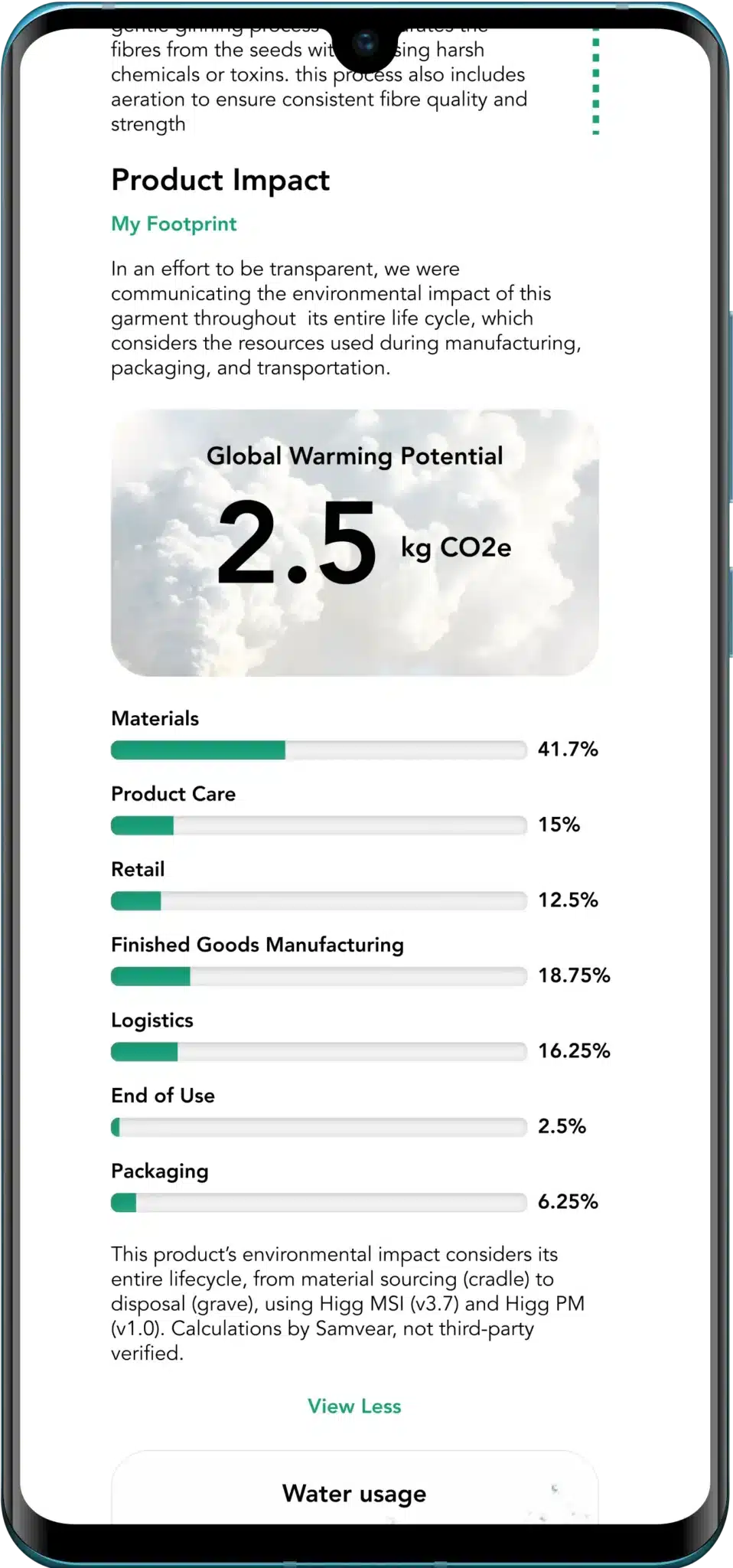Viewport: 733px width, 1568px height.
Task: Collapse footprint details with View Less
Action: point(354,1406)
